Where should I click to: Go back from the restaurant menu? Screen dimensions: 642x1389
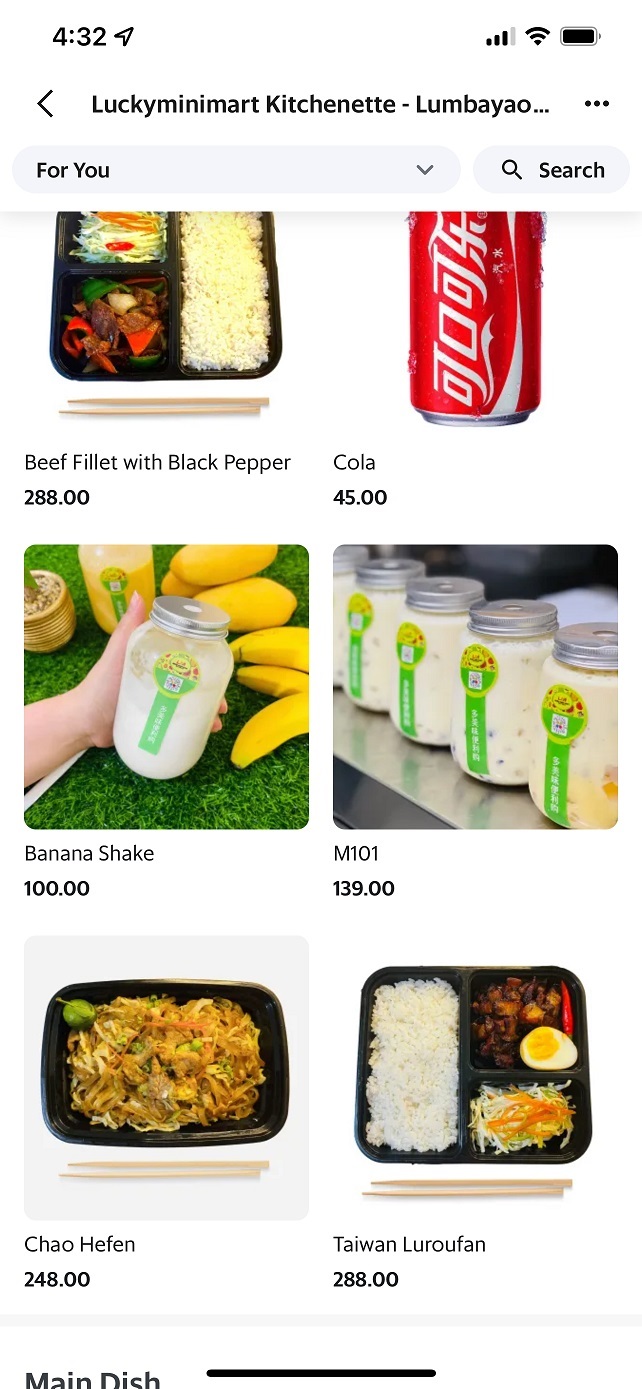(x=45, y=104)
